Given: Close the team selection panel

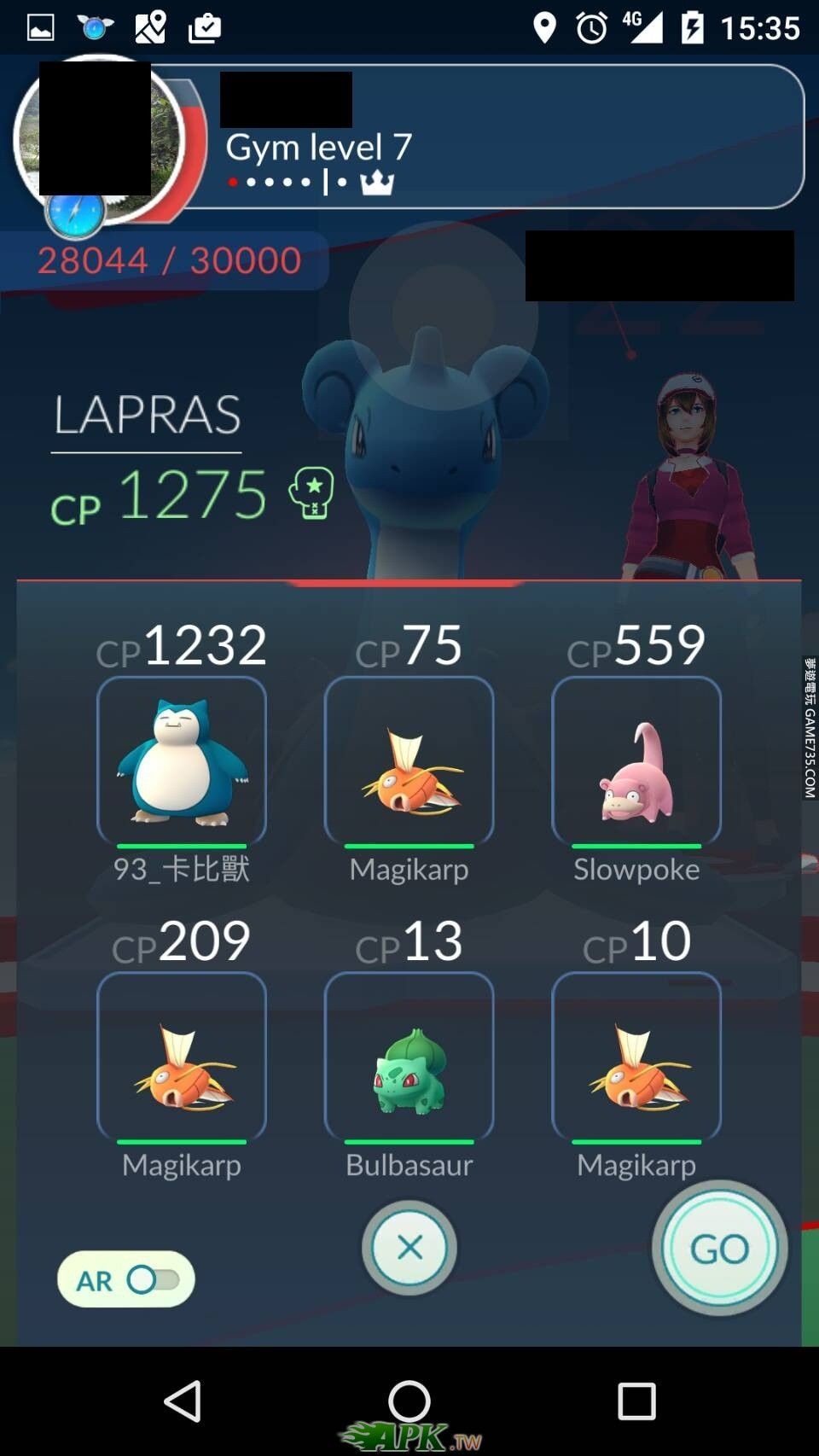Looking at the screenshot, I should point(409,1248).
